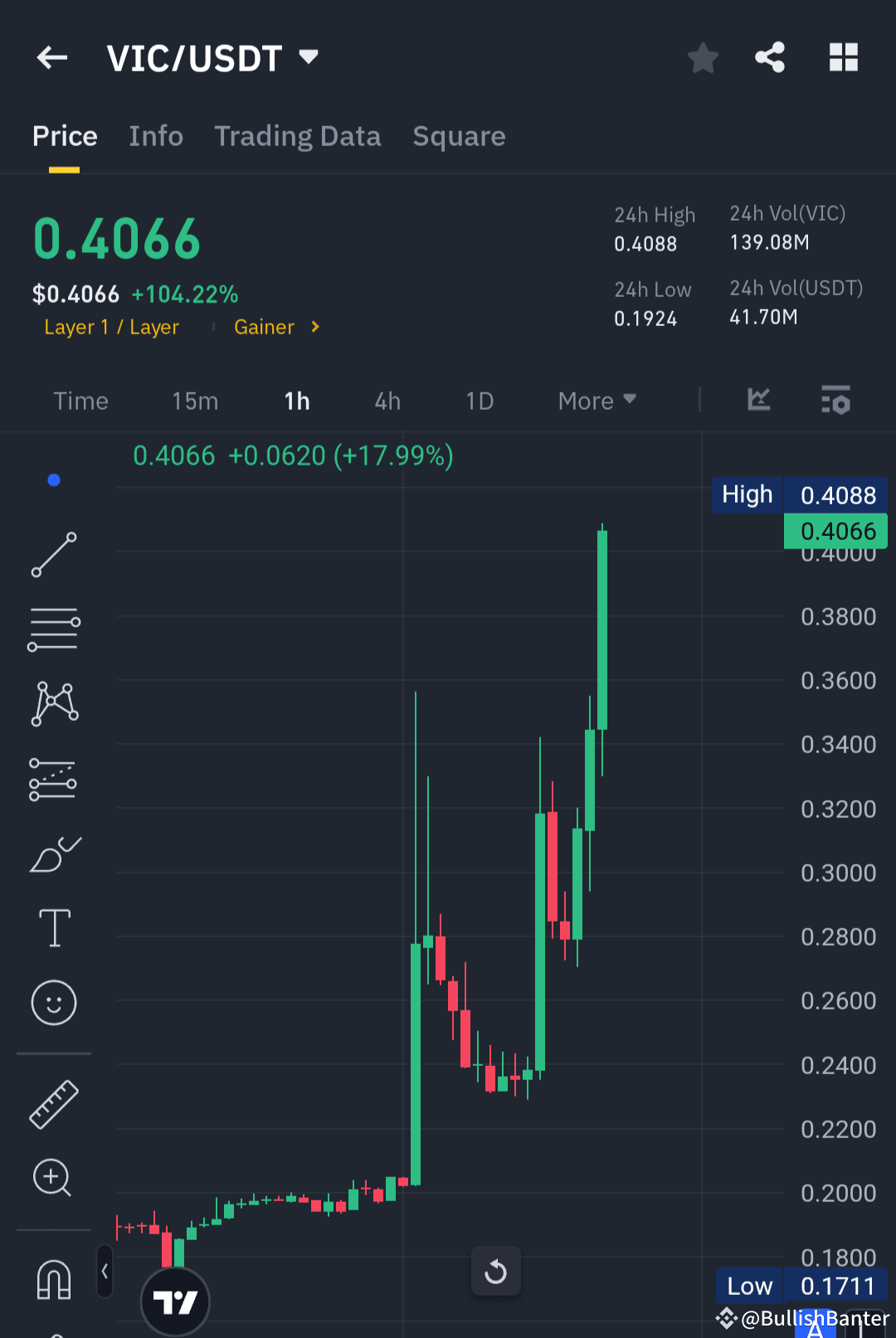Switch to the Trading Data tab
This screenshot has width=896, height=1338.
[298, 136]
